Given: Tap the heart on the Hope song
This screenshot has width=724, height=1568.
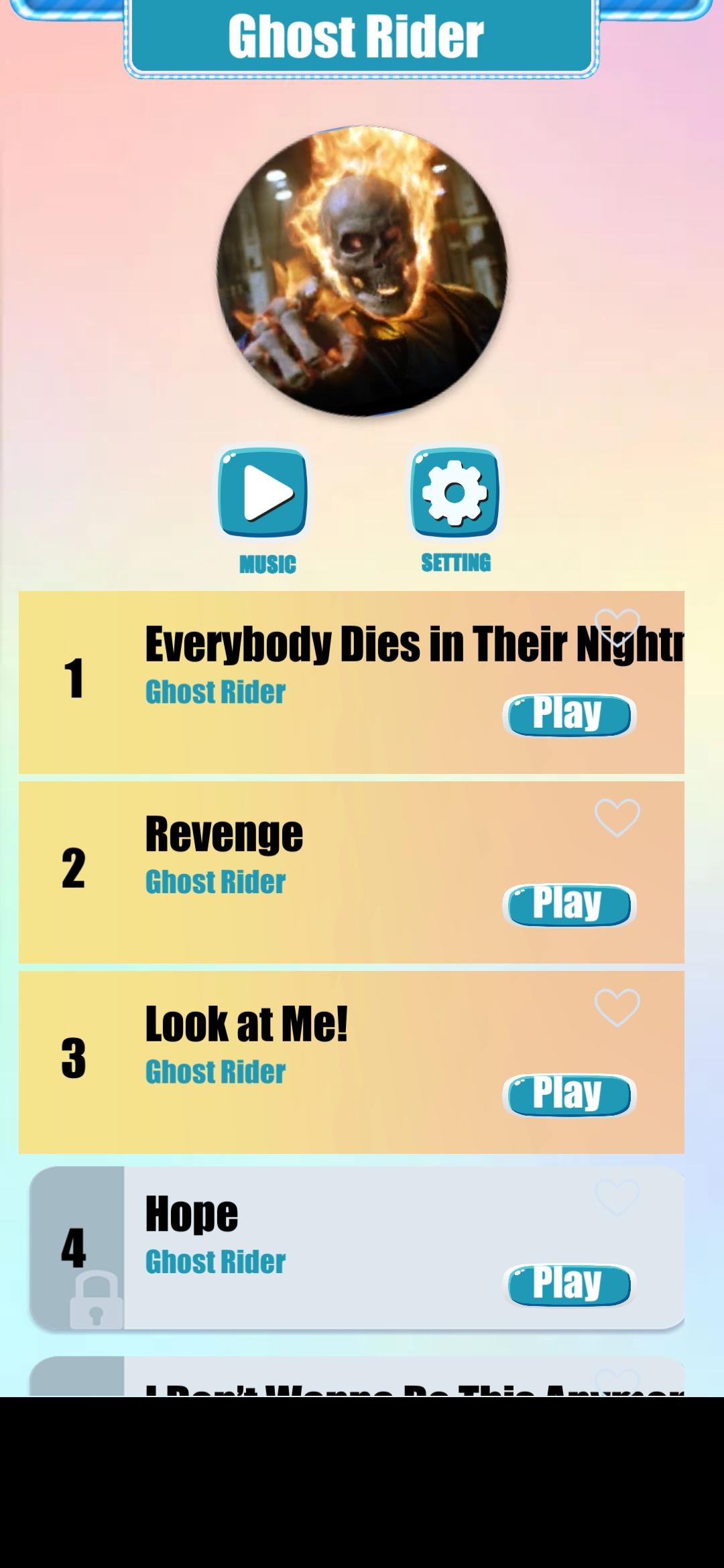Looking at the screenshot, I should tap(617, 1197).
